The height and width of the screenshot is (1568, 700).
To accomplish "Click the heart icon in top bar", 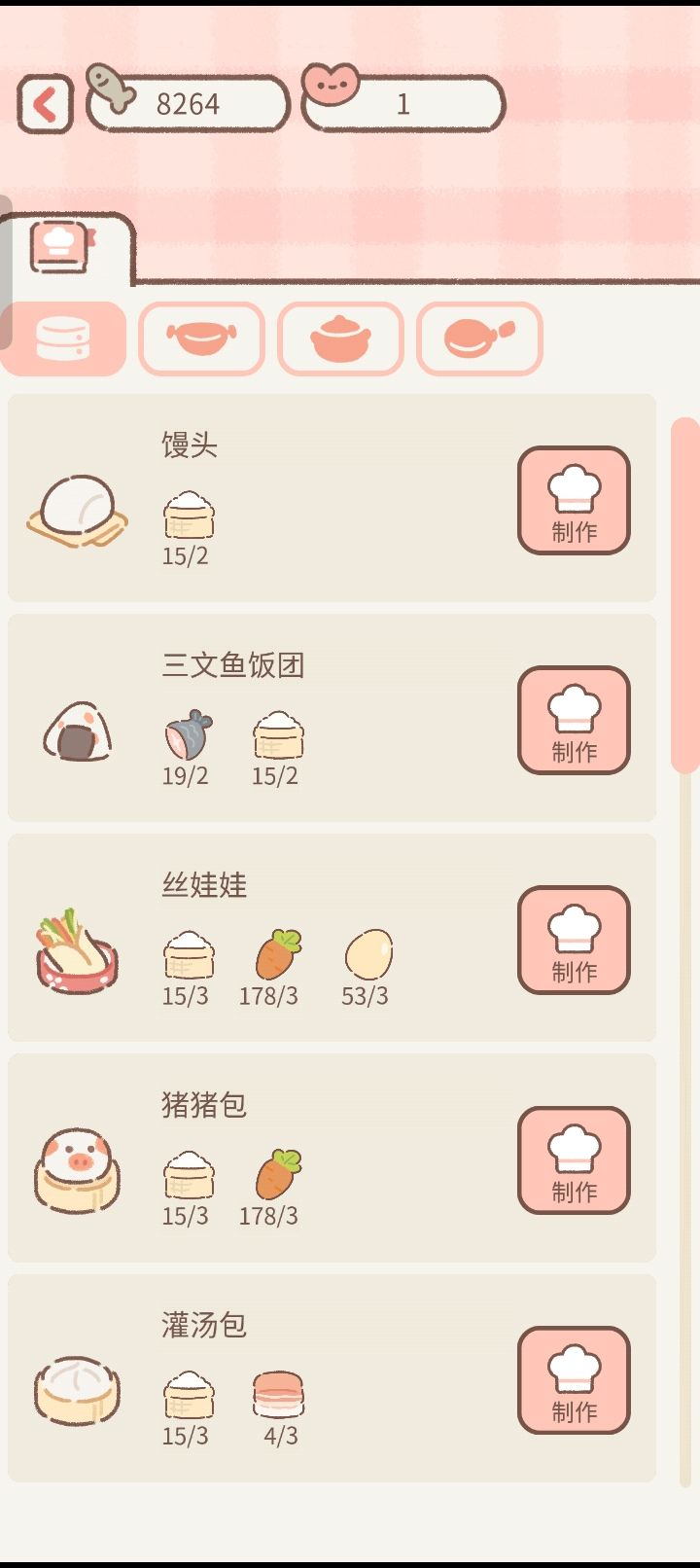I will tap(332, 86).
